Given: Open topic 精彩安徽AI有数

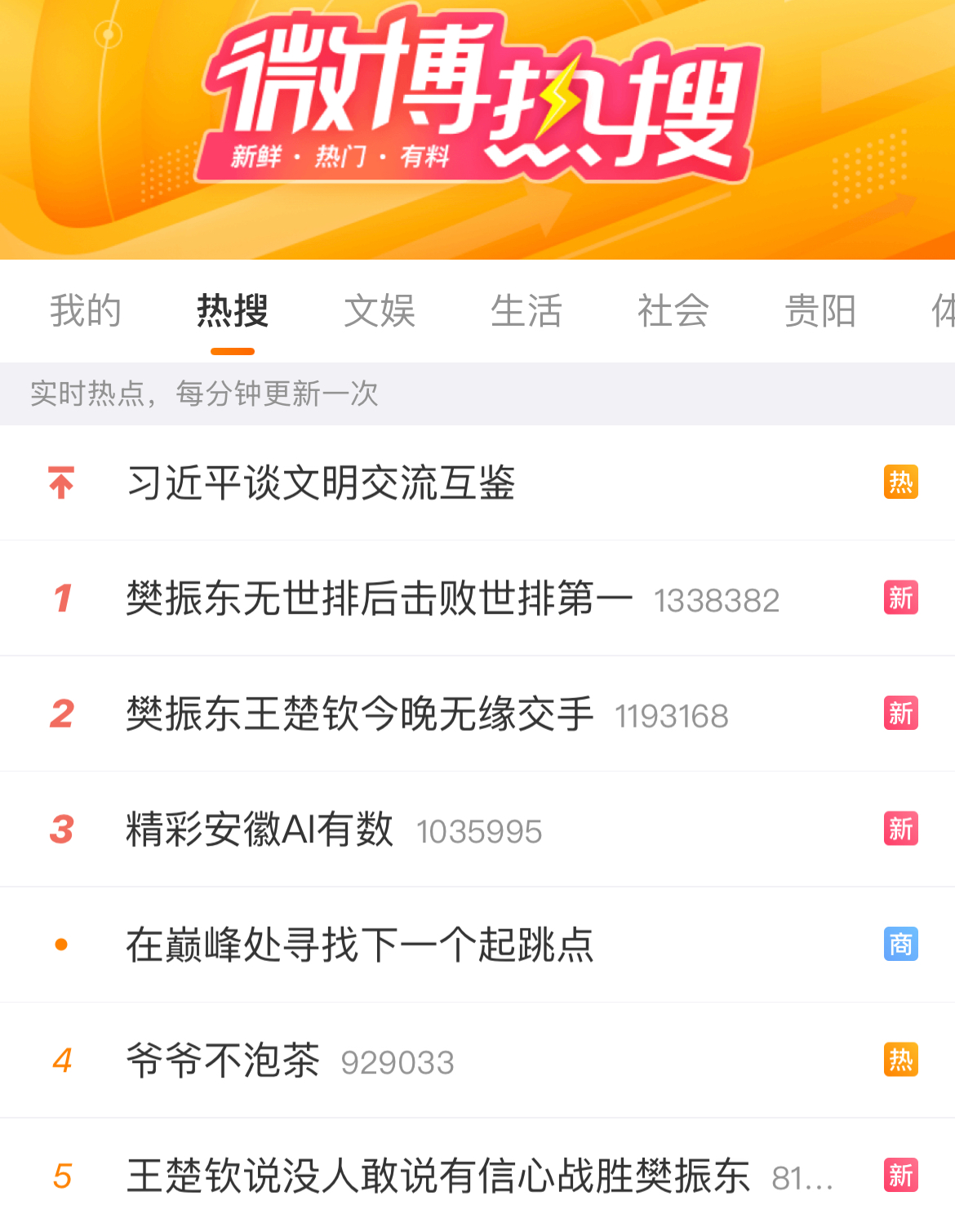Looking at the screenshot, I should (260, 829).
